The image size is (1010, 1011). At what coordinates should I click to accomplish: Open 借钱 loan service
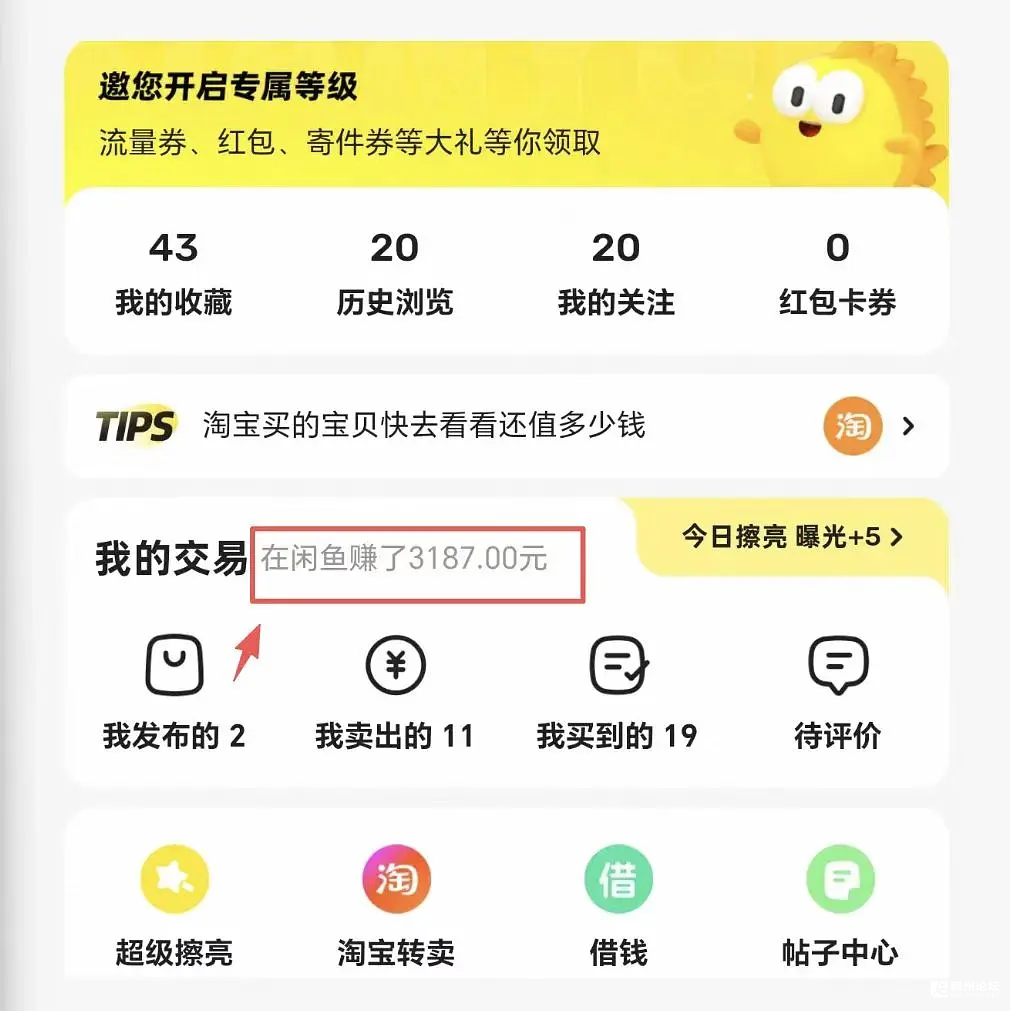[x=618, y=907]
